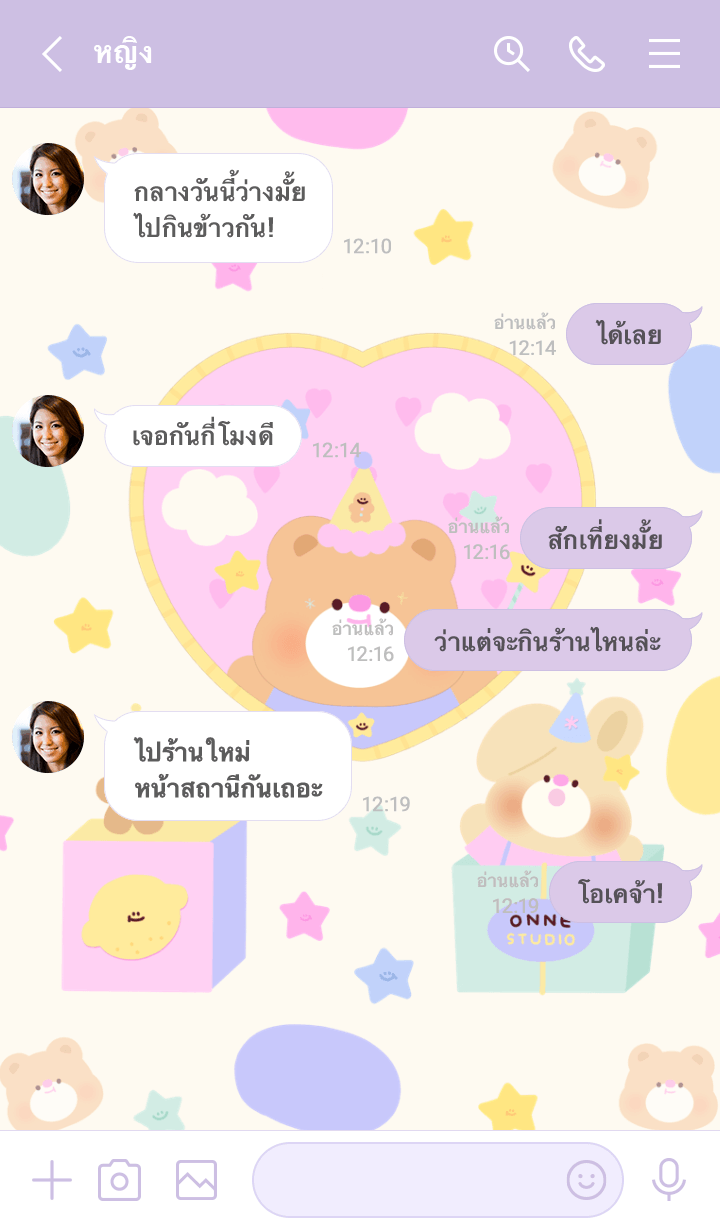The image size is (720, 1232).
Task: Go back from the chat with หญิง
Action: [x=52, y=54]
